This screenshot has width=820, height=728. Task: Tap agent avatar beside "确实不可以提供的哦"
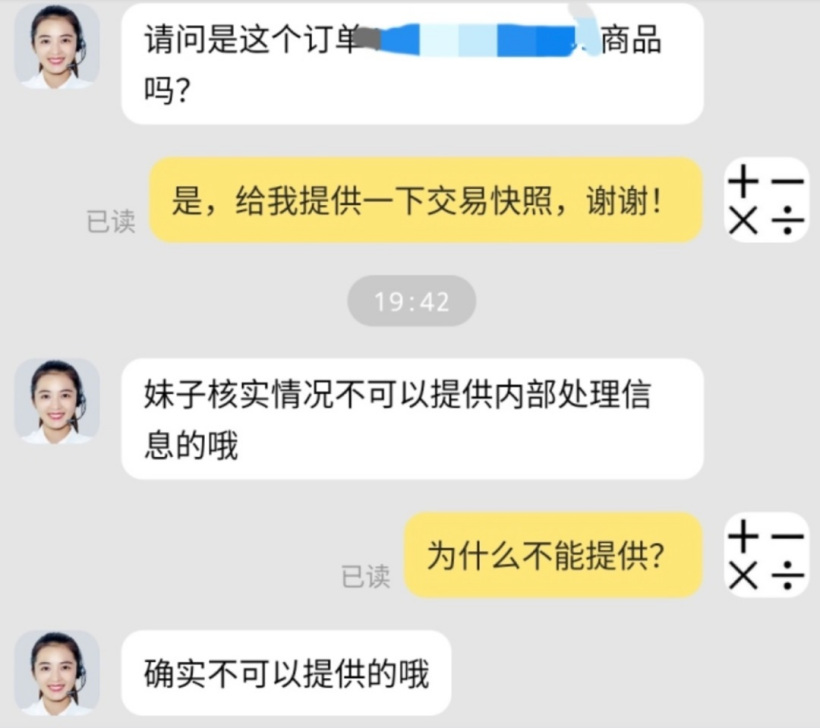coord(57,673)
